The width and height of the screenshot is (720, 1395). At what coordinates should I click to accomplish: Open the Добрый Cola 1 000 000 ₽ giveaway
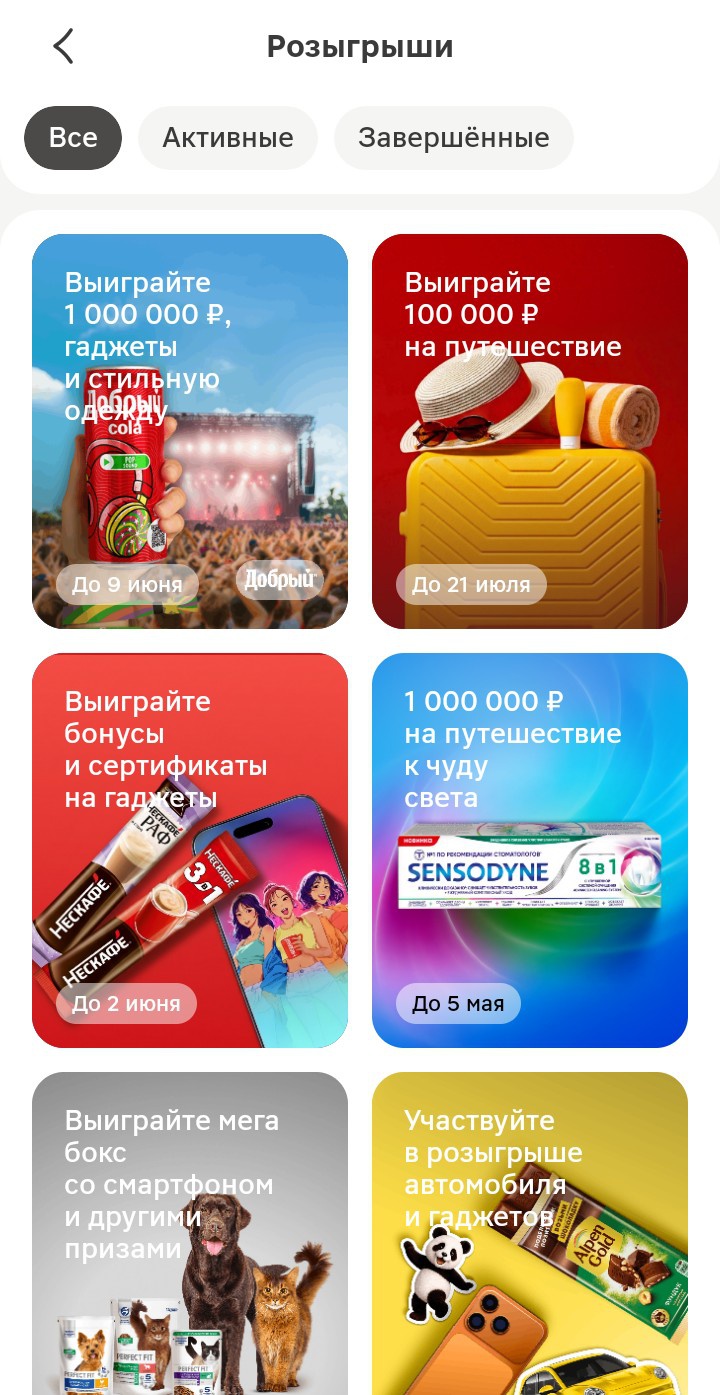click(190, 431)
